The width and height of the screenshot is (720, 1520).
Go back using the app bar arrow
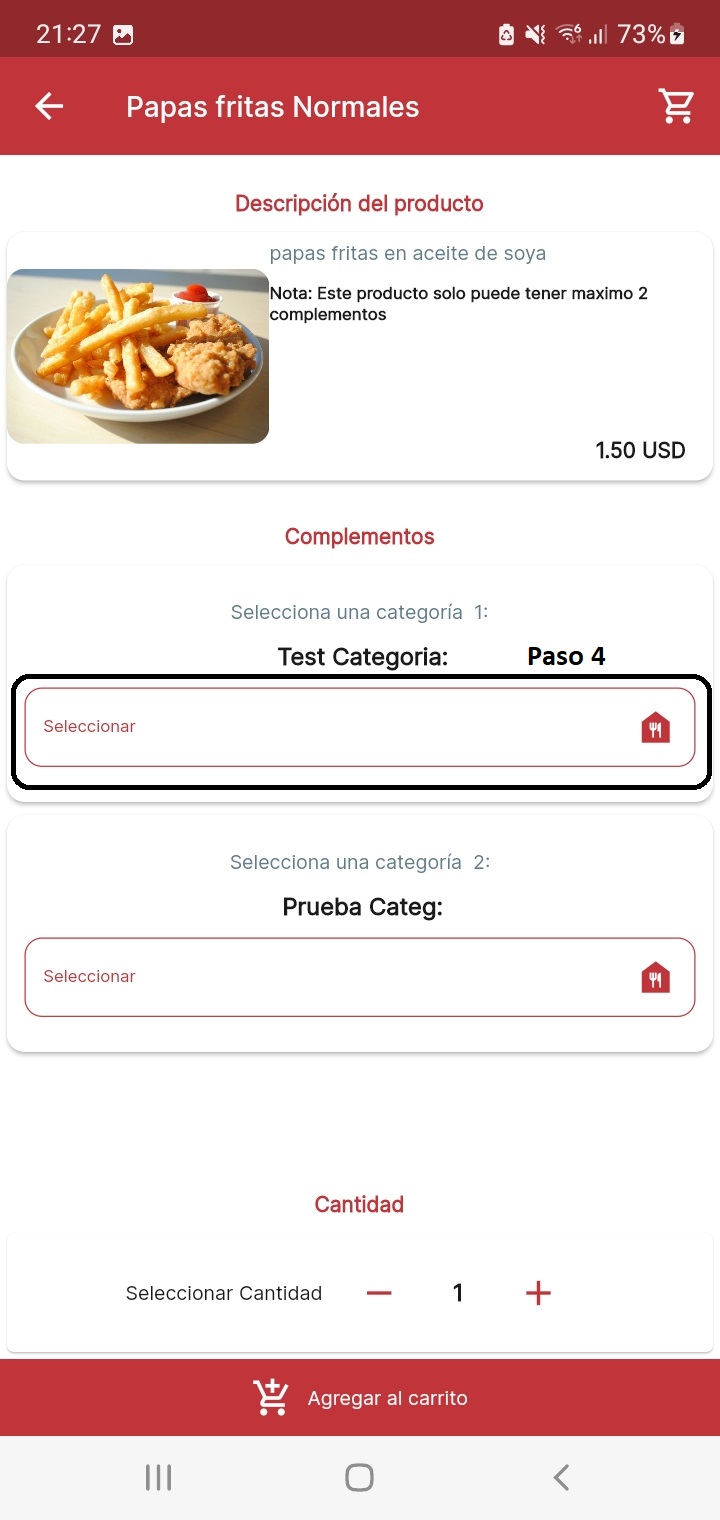48,107
